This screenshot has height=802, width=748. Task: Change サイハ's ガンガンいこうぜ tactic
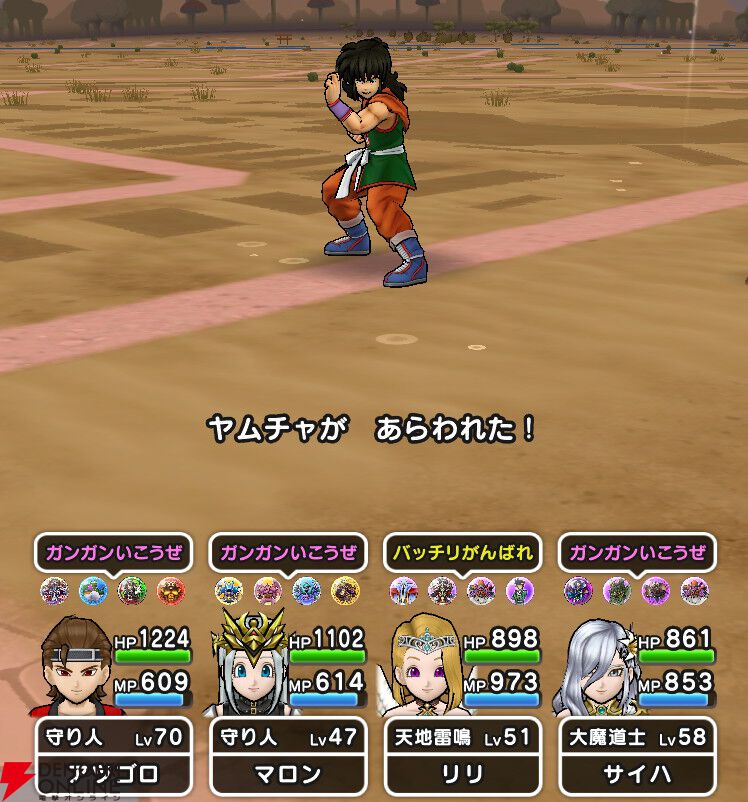[x=637, y=552]
